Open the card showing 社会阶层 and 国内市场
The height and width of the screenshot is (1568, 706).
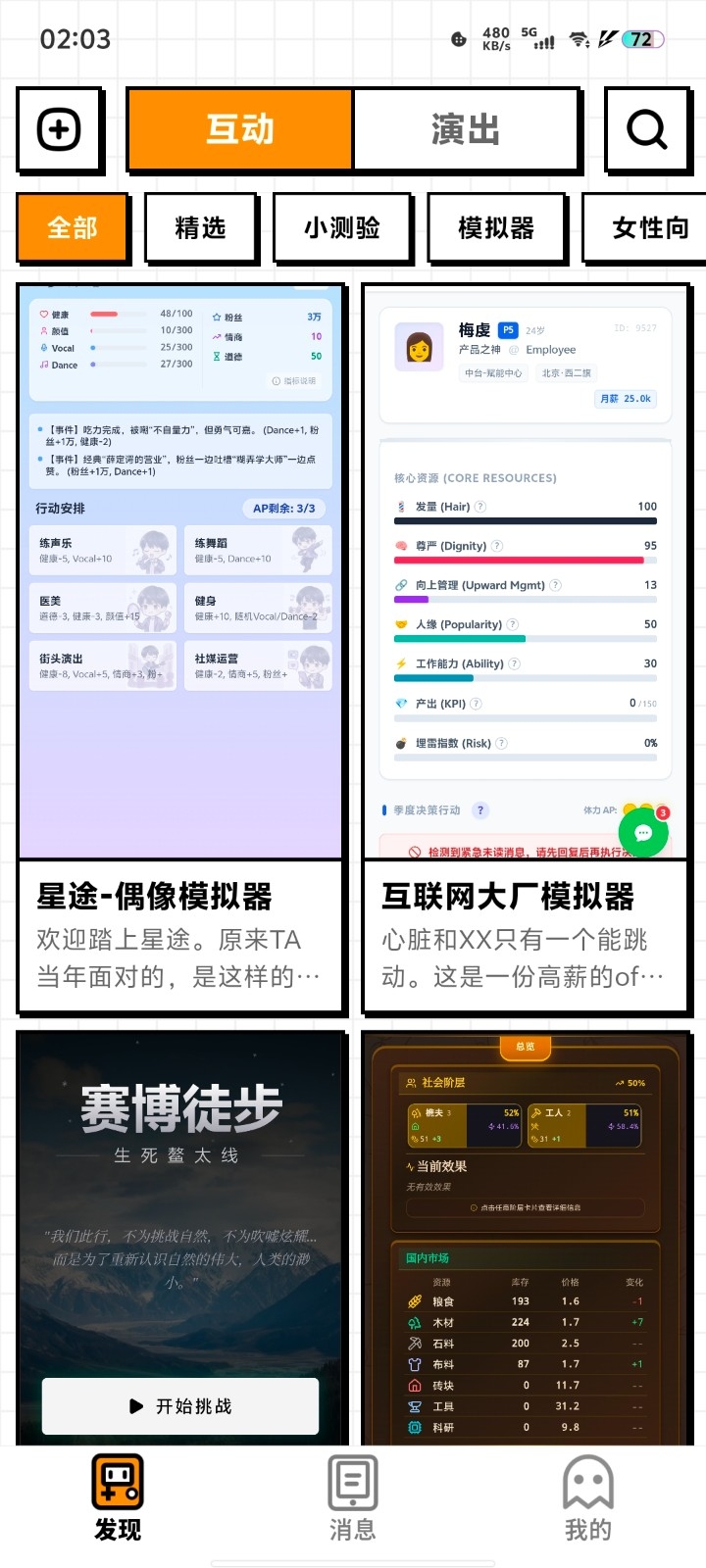coord(526,1235)
